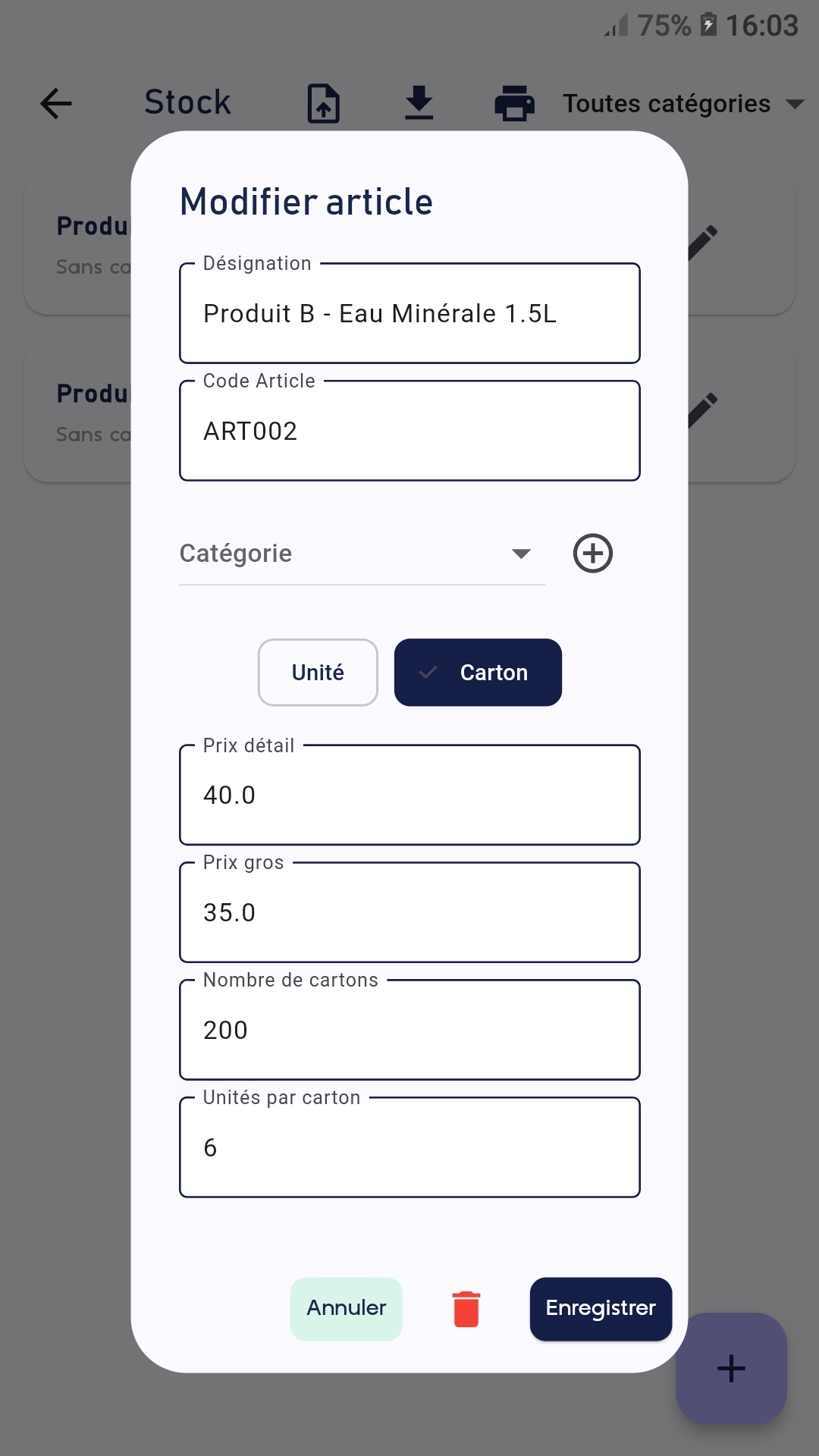Edit the Prix détail field
Screen dimensions: 819x1456
coord(409,795)
